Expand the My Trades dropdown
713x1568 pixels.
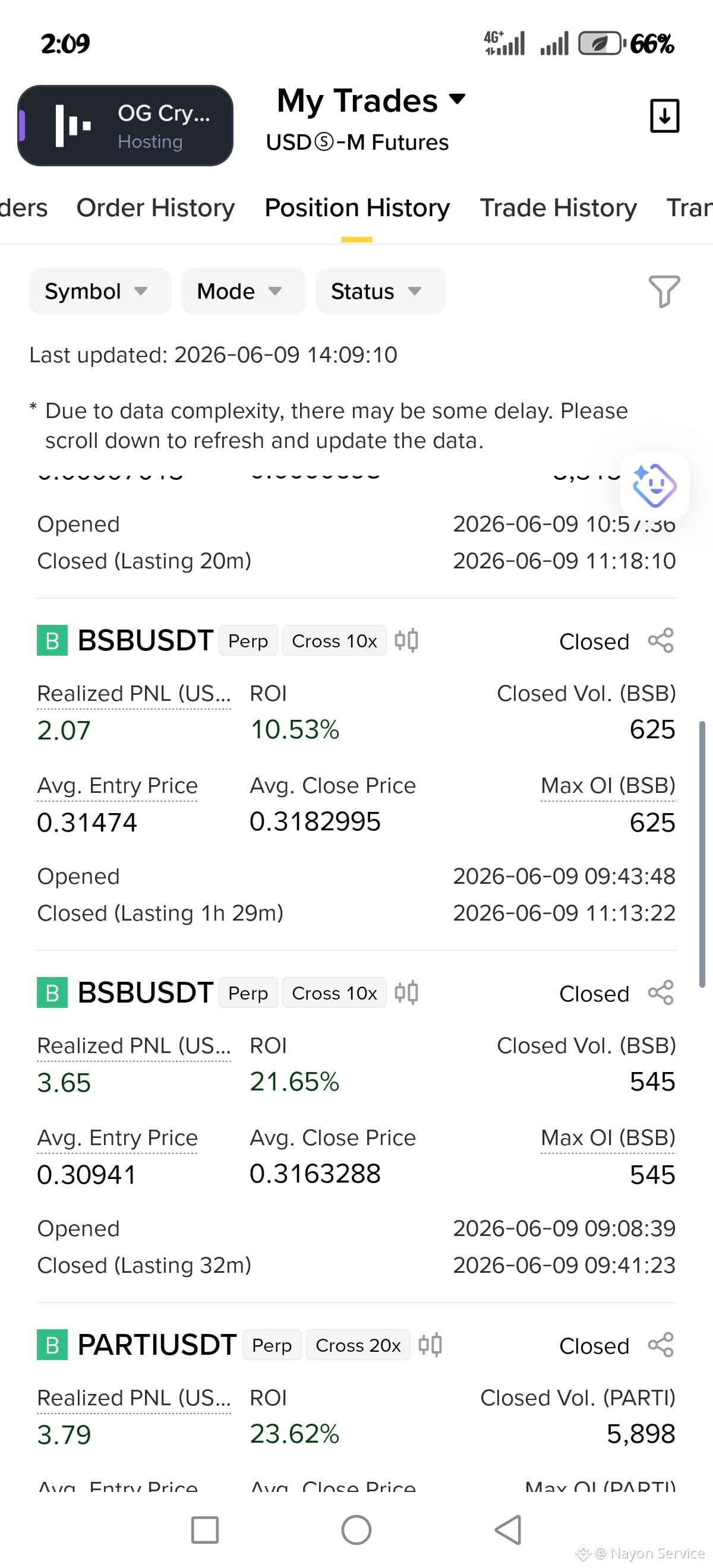click(371, 100)
